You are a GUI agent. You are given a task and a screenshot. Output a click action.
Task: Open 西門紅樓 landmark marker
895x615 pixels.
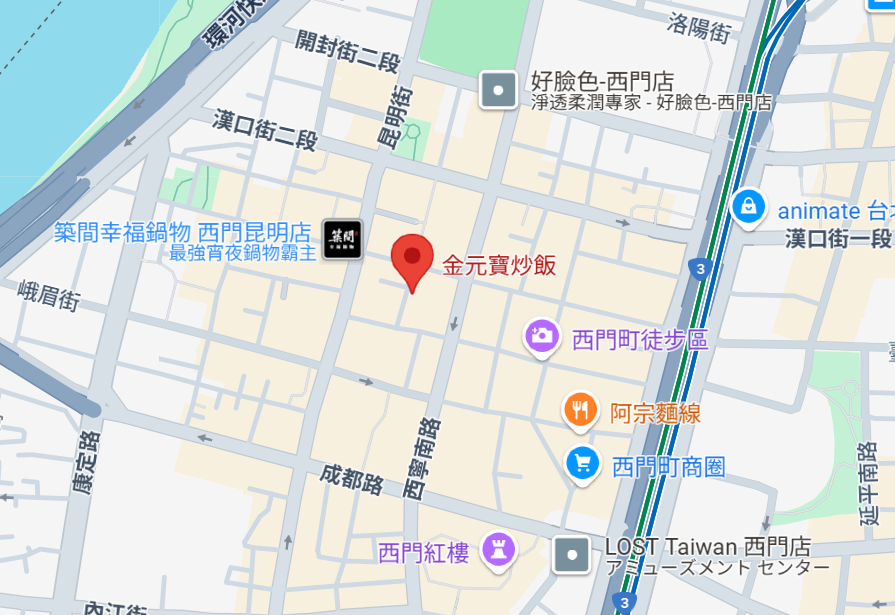tap(498, 549)
